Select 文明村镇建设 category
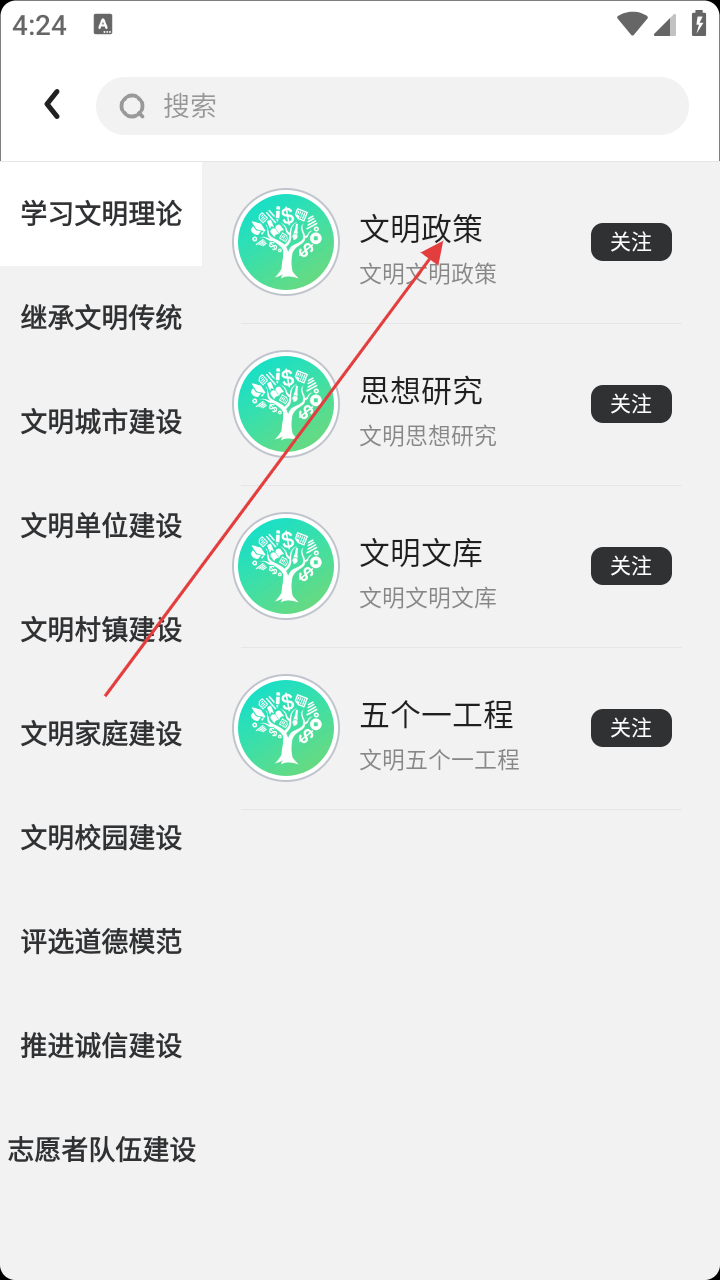 click(101, 630)
